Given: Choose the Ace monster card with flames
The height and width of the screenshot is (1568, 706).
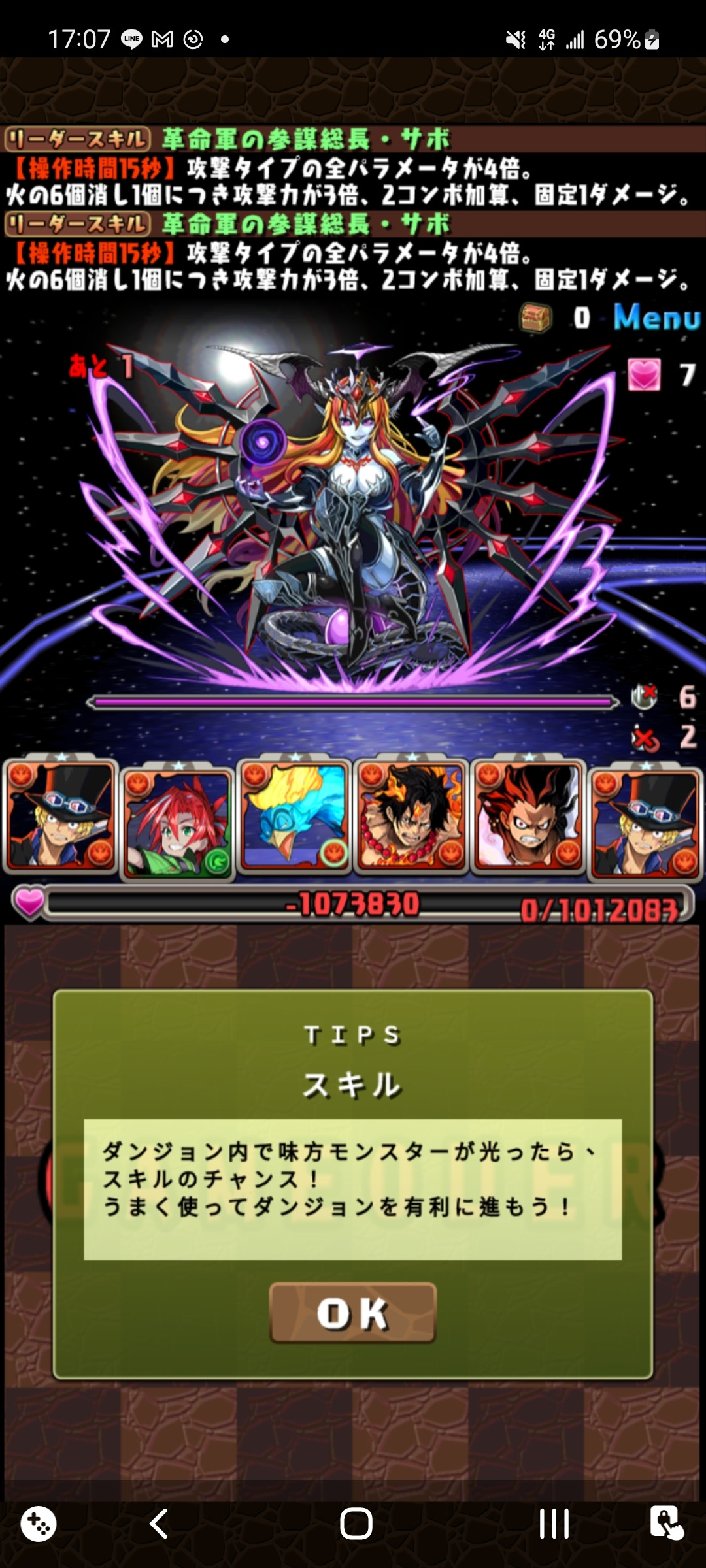Looking at the screenshot, I should tap(411, 815).
